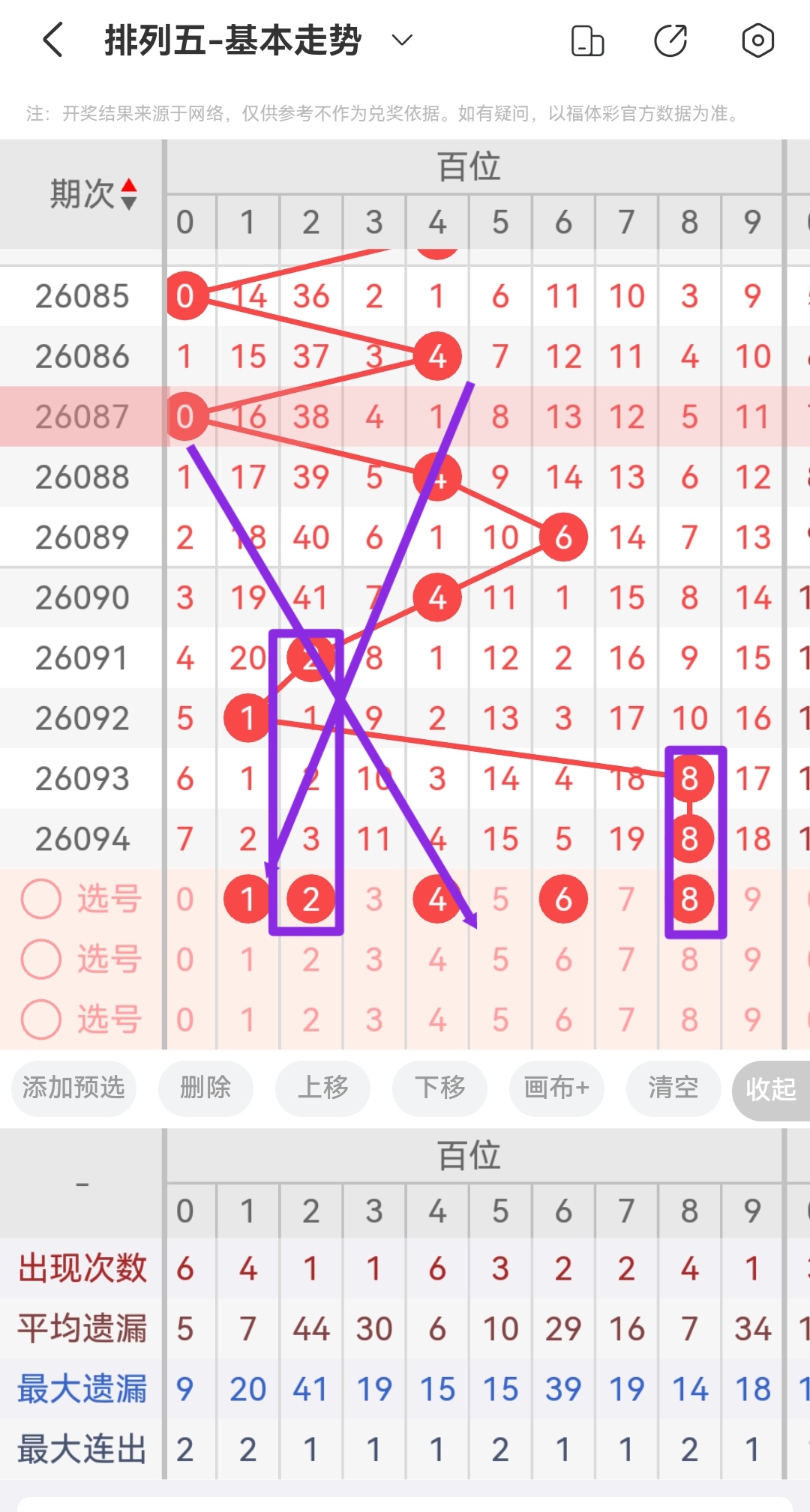This screenshot has height=1512, width=810.
Task: Open the share icon at top right
Action: point(671,40)
